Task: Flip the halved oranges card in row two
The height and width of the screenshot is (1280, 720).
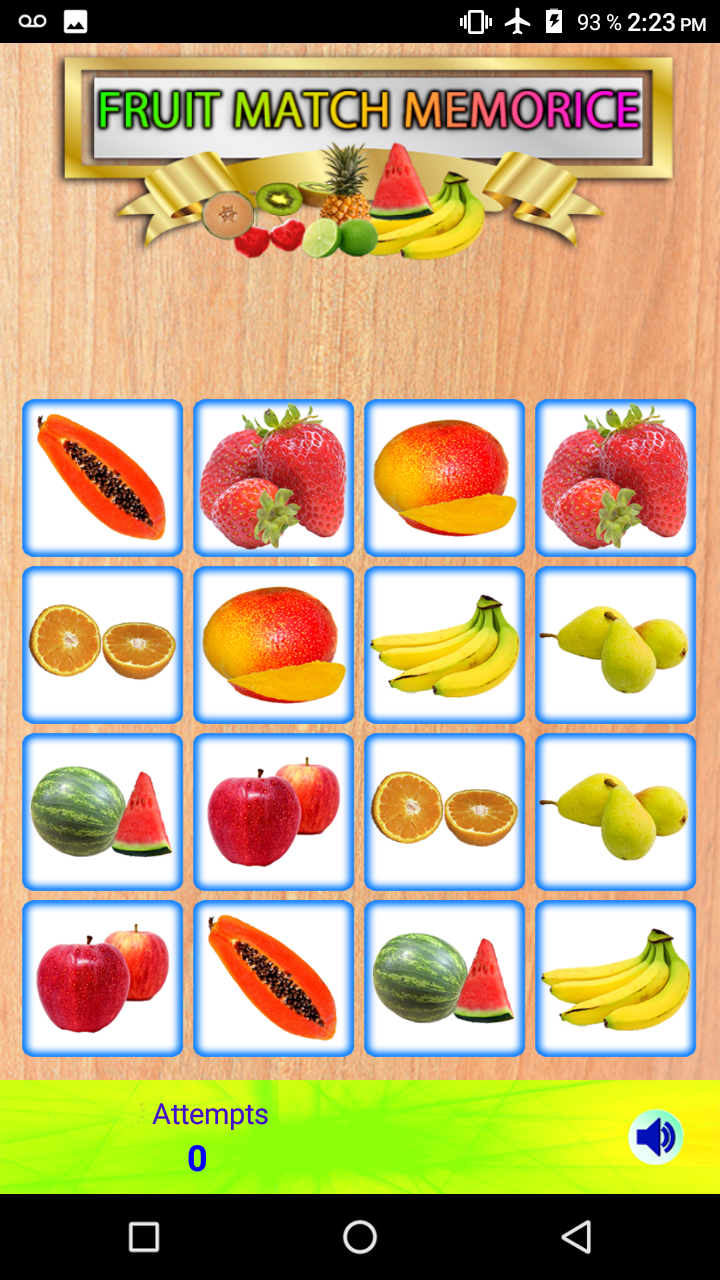Action: pos(102,645)
